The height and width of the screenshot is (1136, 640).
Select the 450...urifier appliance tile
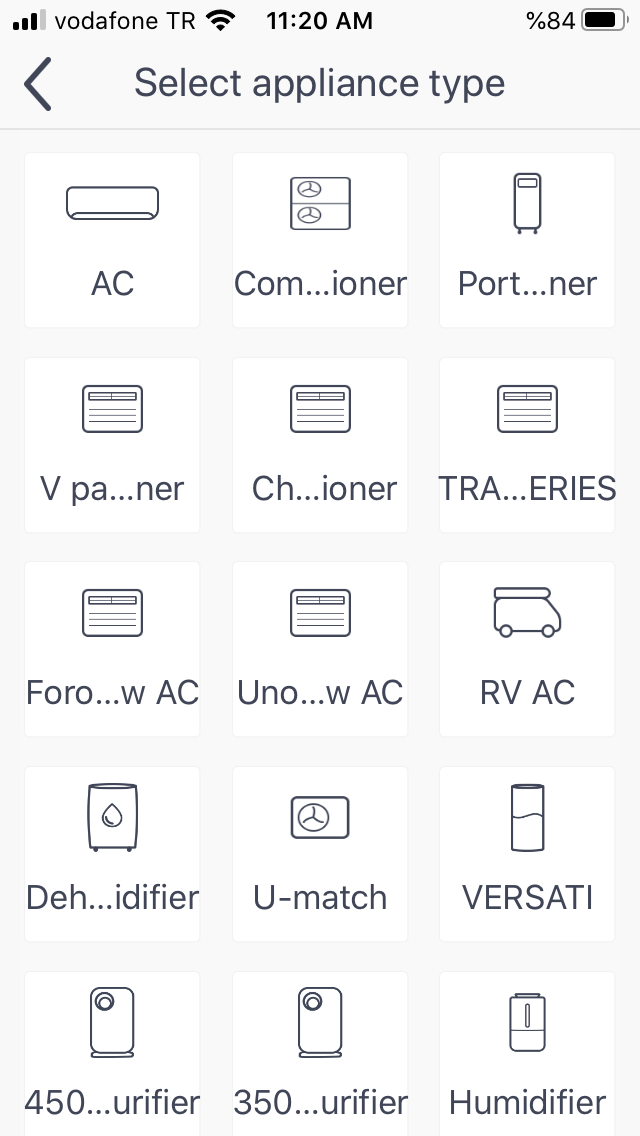[112, 1054]
